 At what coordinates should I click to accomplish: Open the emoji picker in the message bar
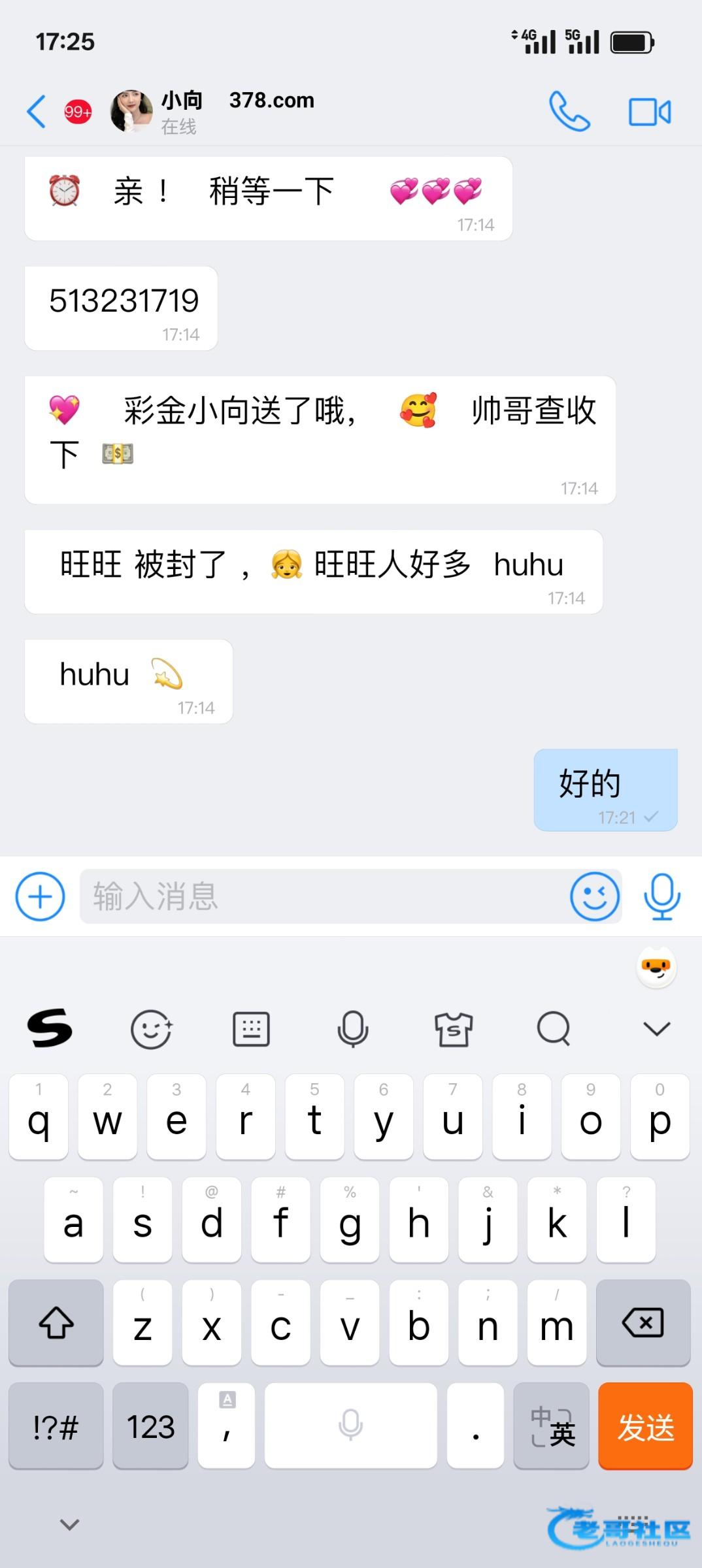pyautogui.click(x=594, y=896)
